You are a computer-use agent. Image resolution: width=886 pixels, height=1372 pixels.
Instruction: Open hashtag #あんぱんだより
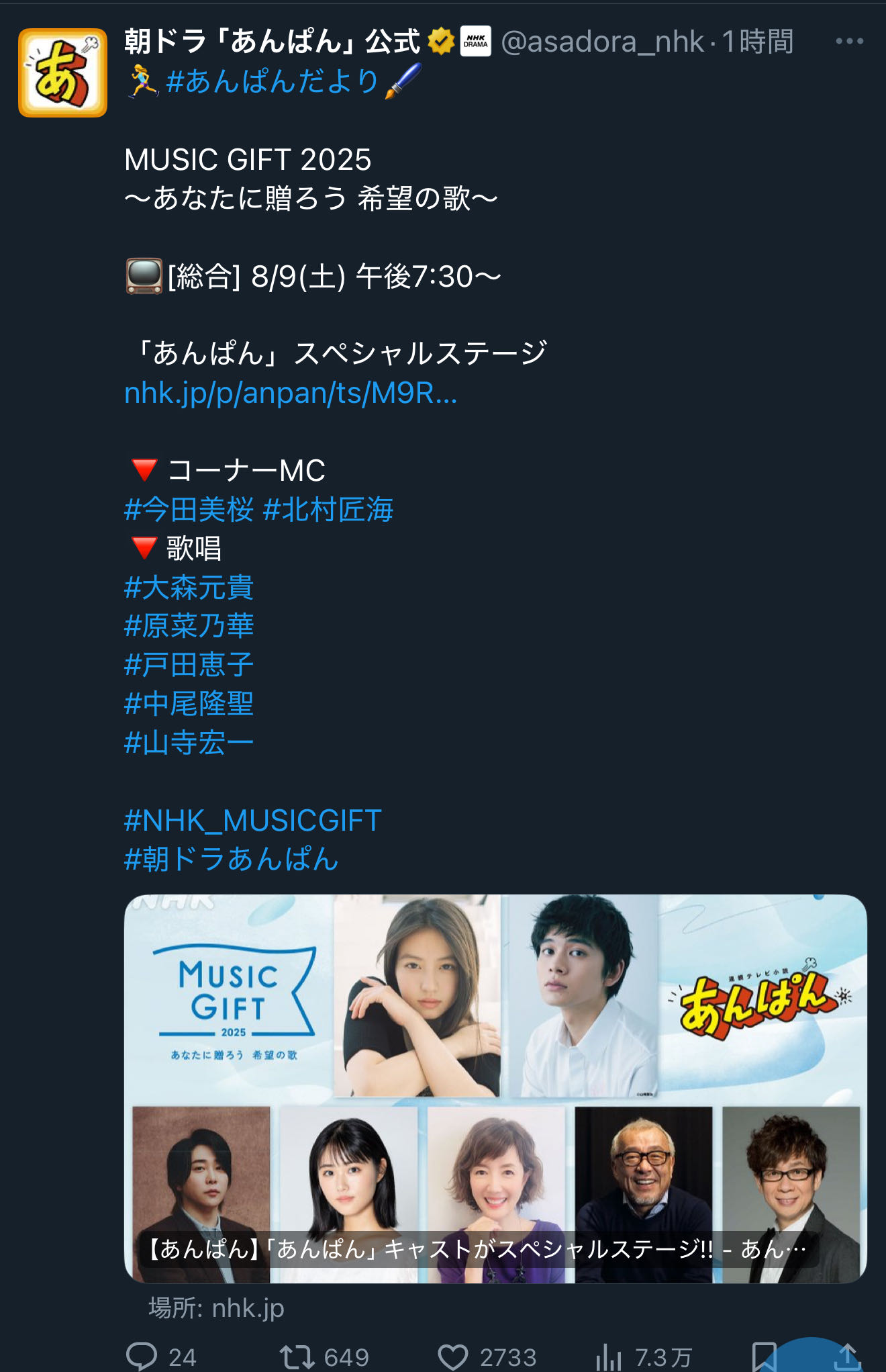click(272, 82)
